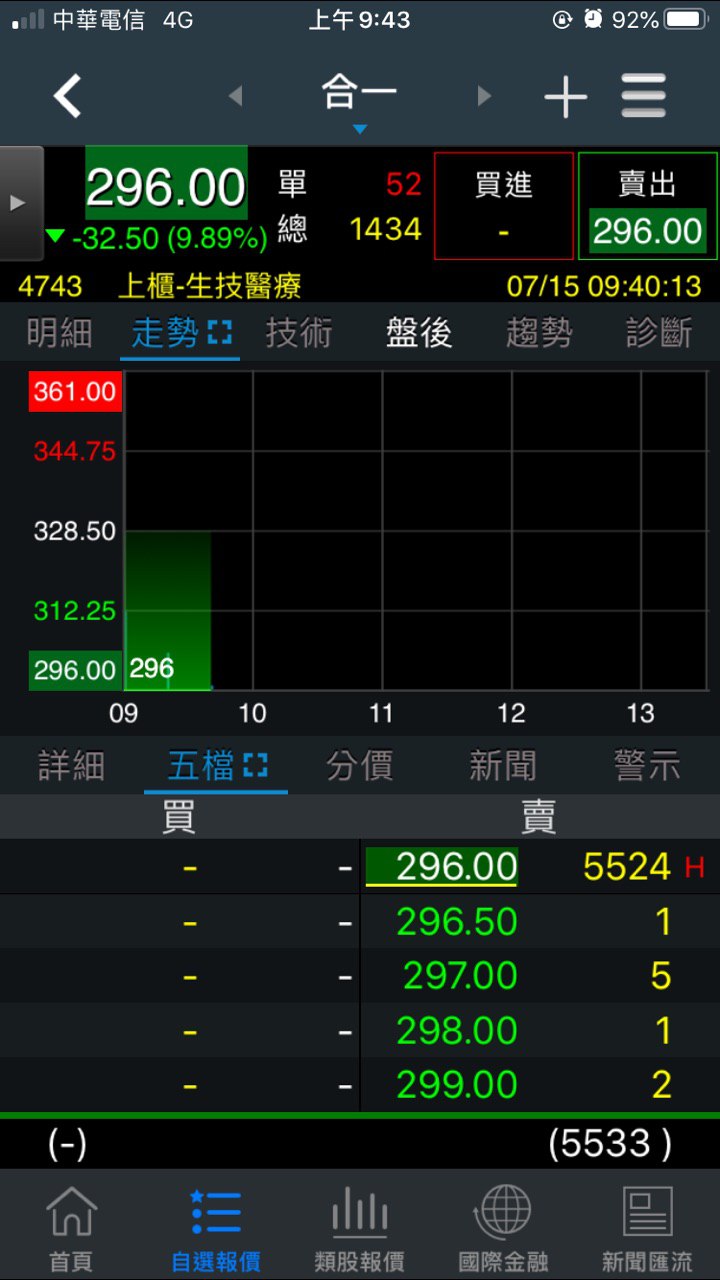Image resolution: width=720 pixels, height=1280 pixels.
Task: Open the 警示 alerts tab
Action: (x=647, y=766)
